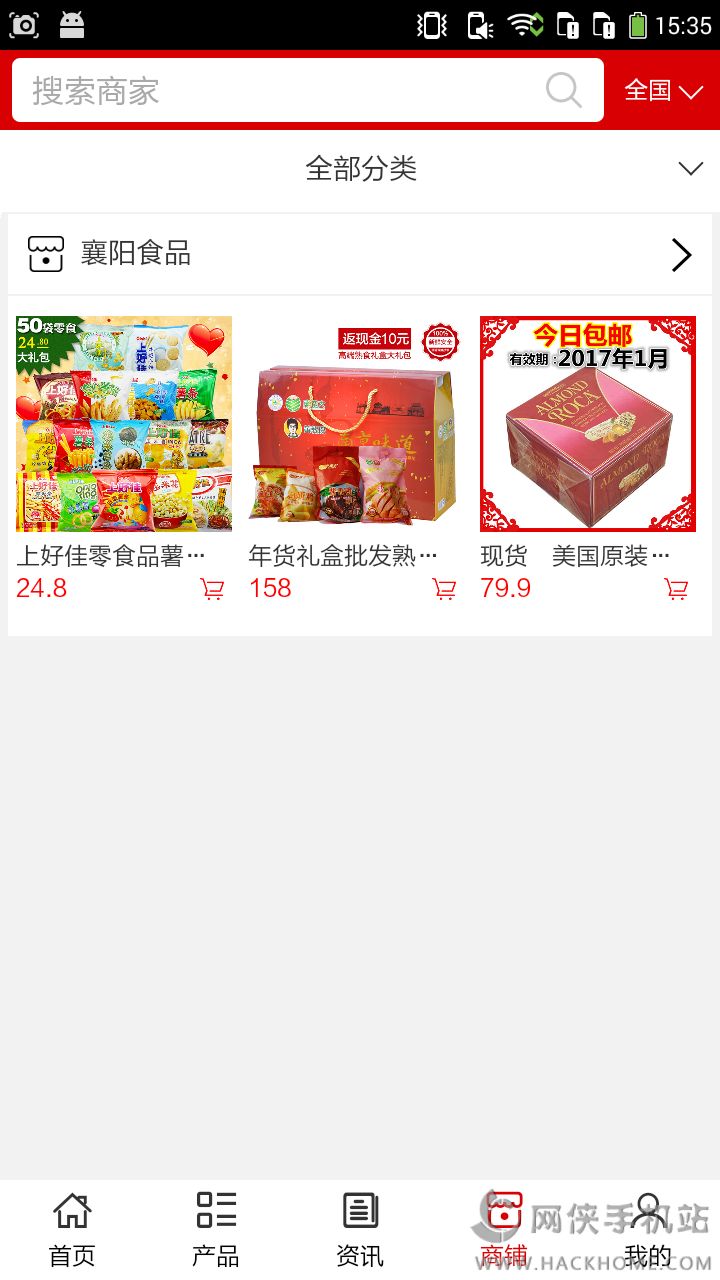The image size is (720, 1280).
Task: Open the 我的 profile tab
Action: pos(648,1229)
